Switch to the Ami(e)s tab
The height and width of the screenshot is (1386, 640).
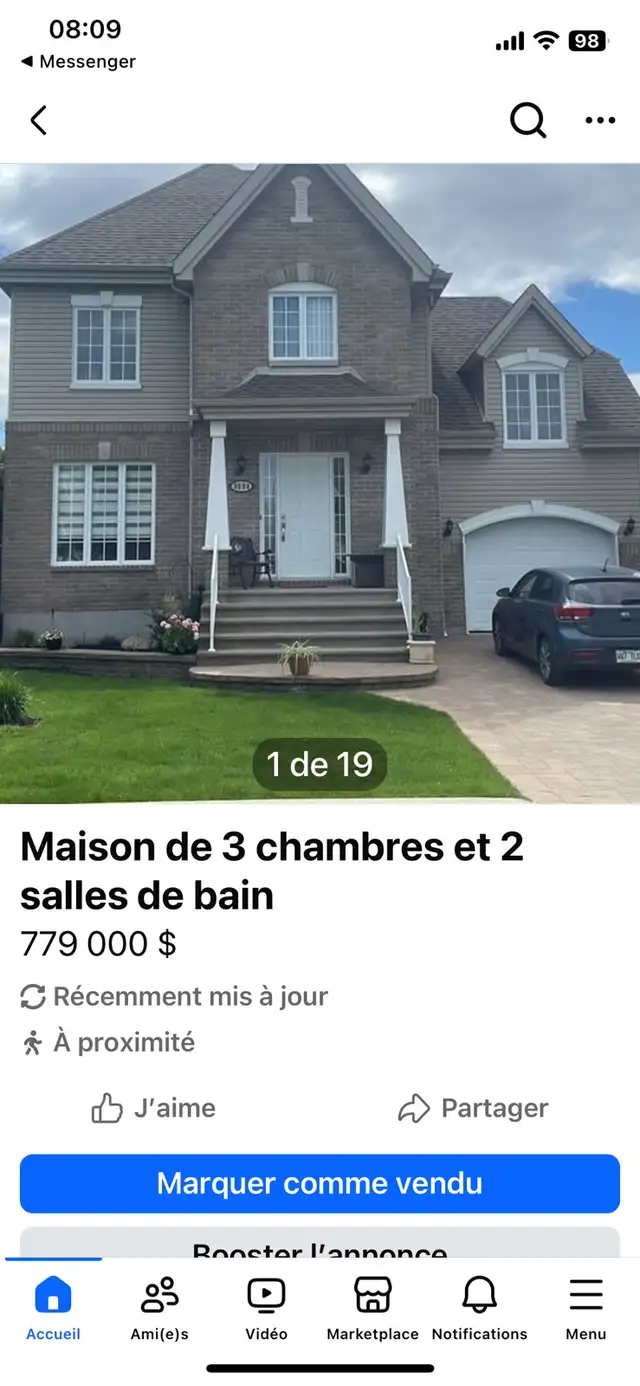point(160,1308)
